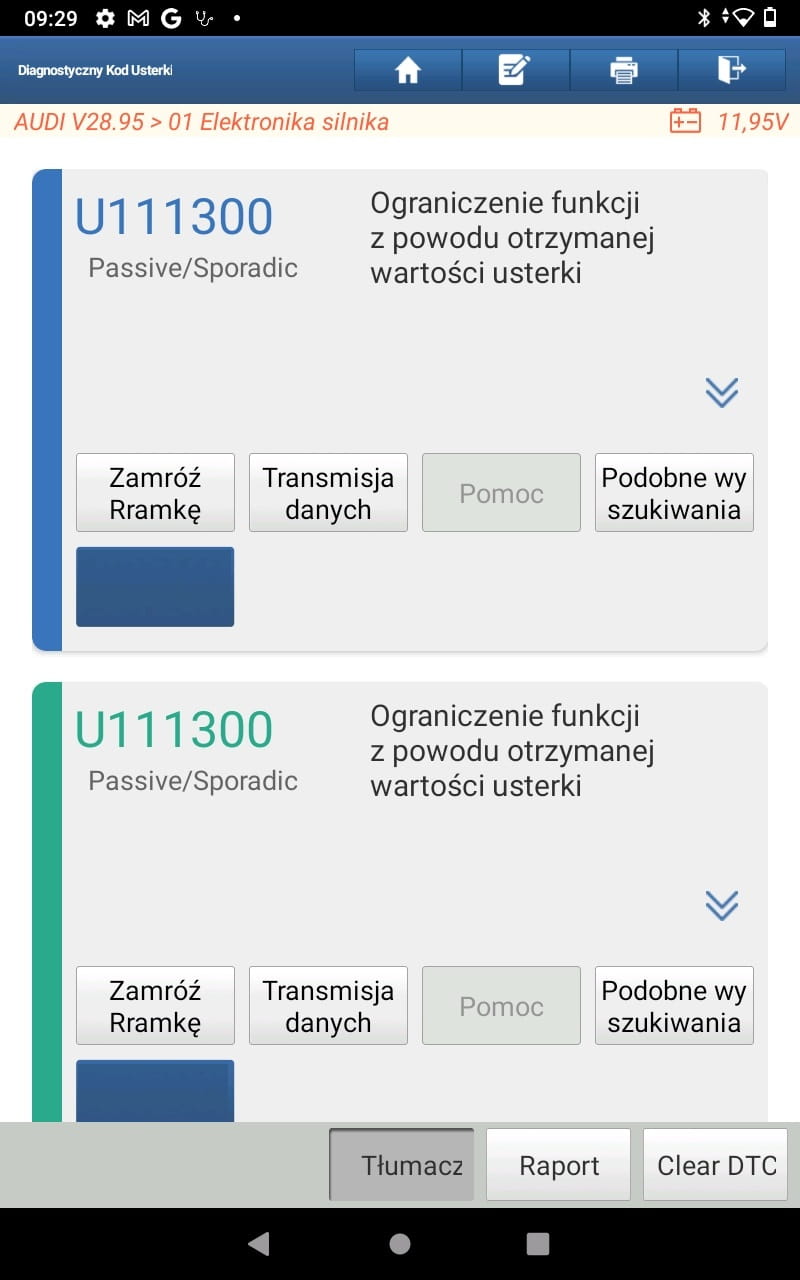Exit the diagnostic session with the door icon
Image resolution: width=800 pixels, height=1280 pixels.
click(731, 70)
